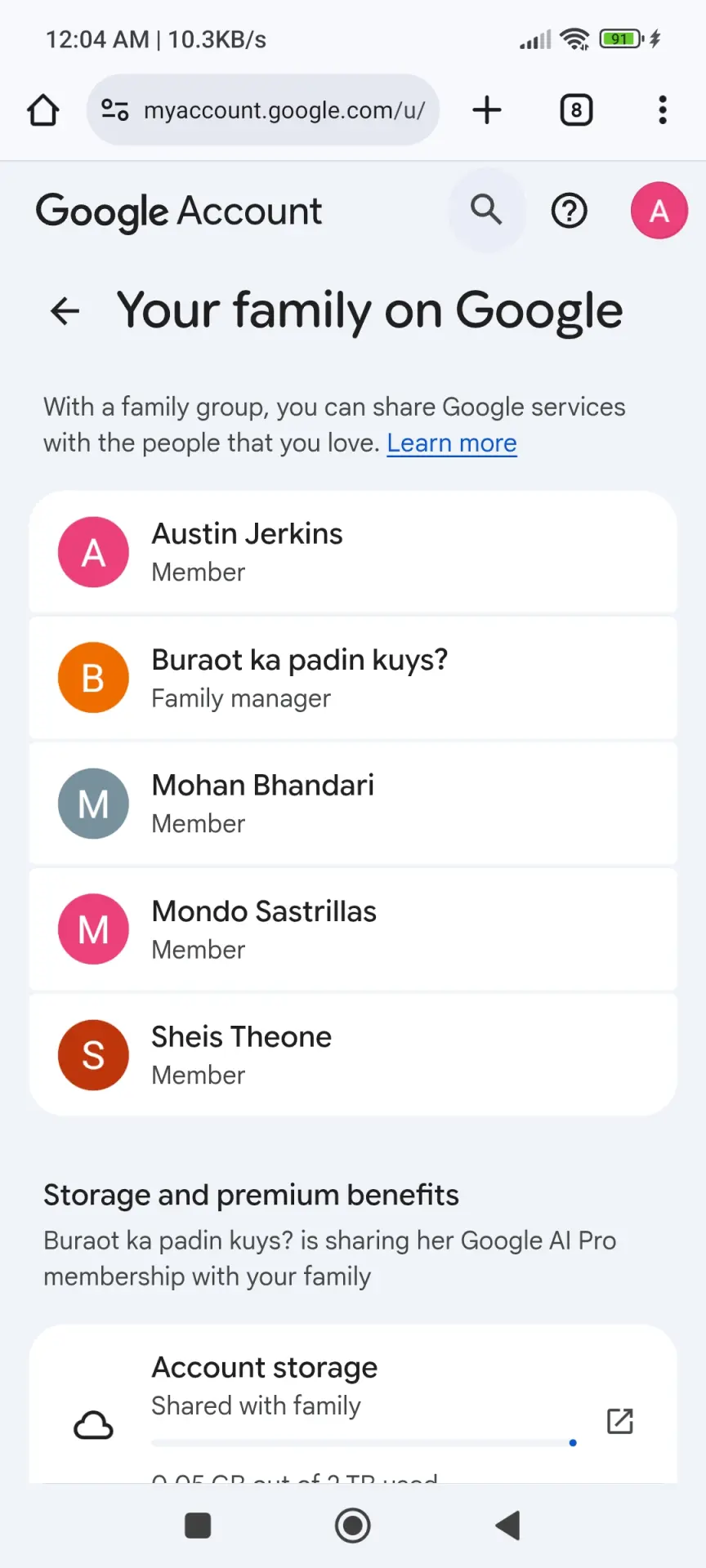Open member Austin Jerkins
Viewport: 706px width, 1568px height.
pyautogui.click(x=353, y=552)
